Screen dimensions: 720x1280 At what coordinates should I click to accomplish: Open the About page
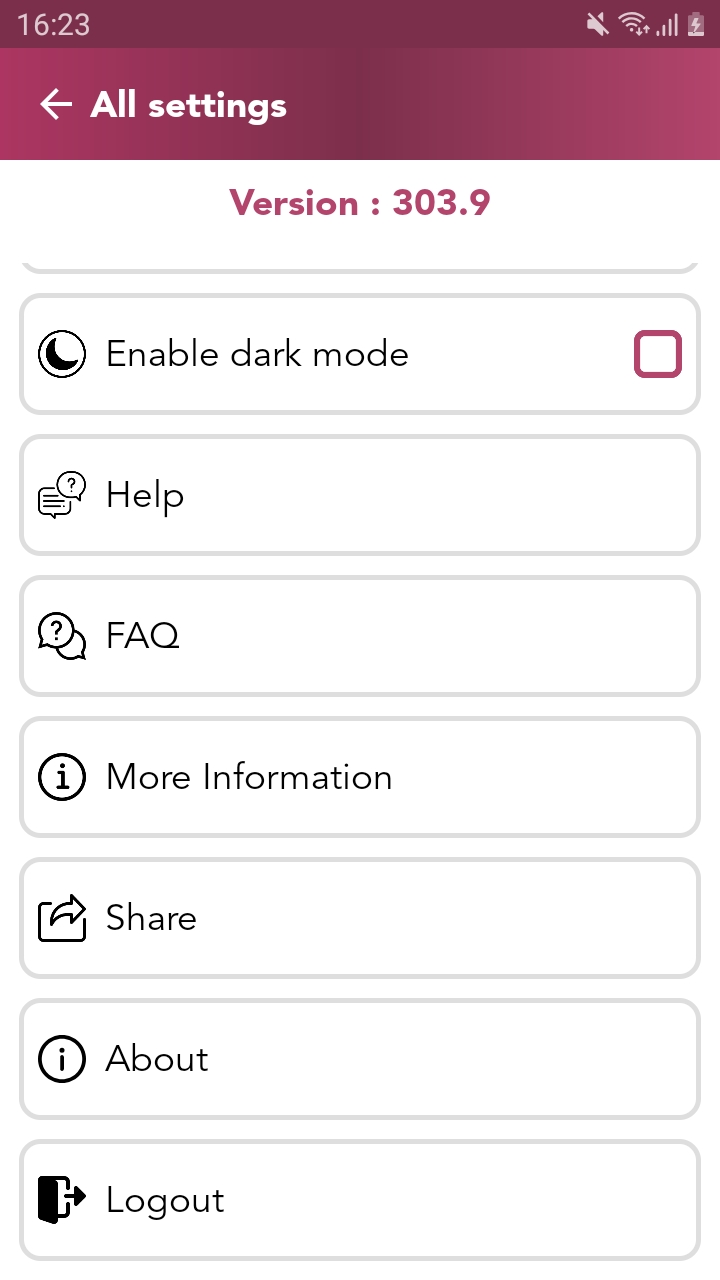click(360, 1059)
